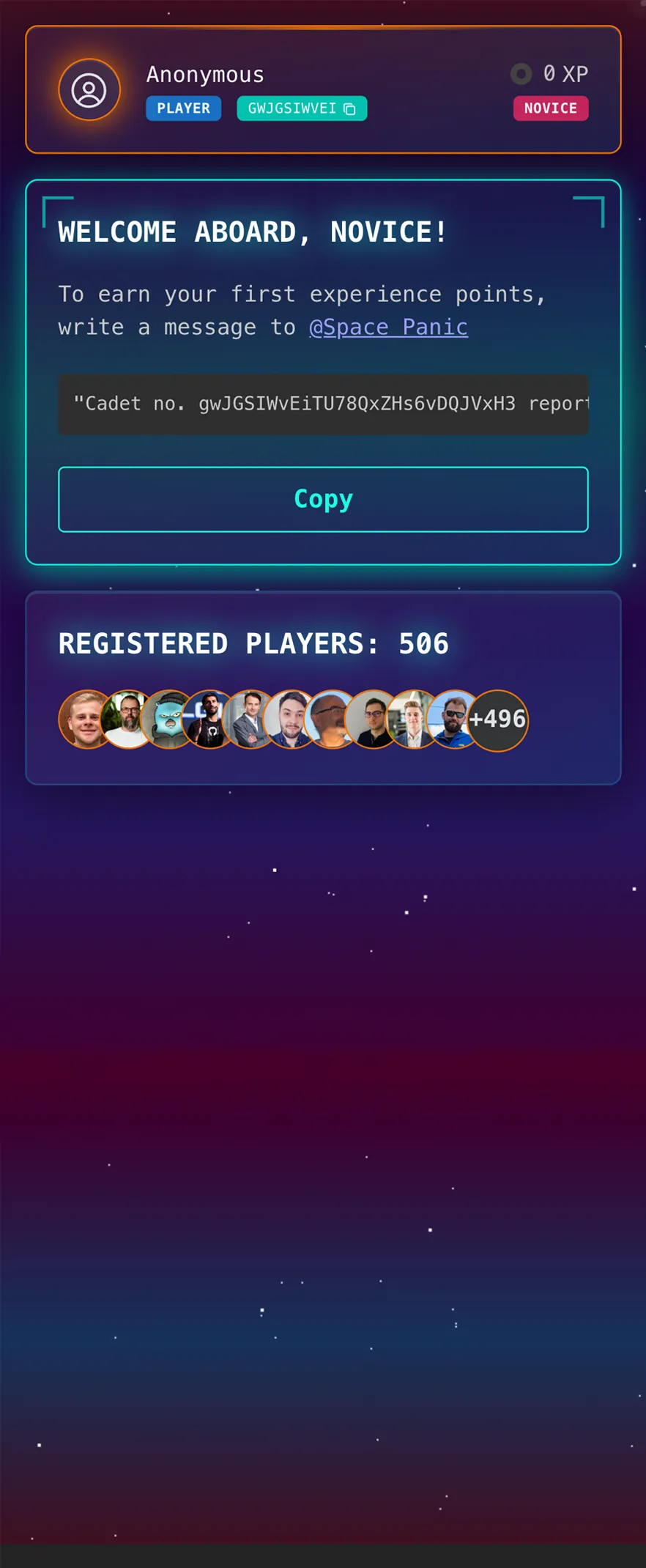Click the copy icon beside GWJGSIWVEI code
The image size is (646, 1568).
coord(350,108)
